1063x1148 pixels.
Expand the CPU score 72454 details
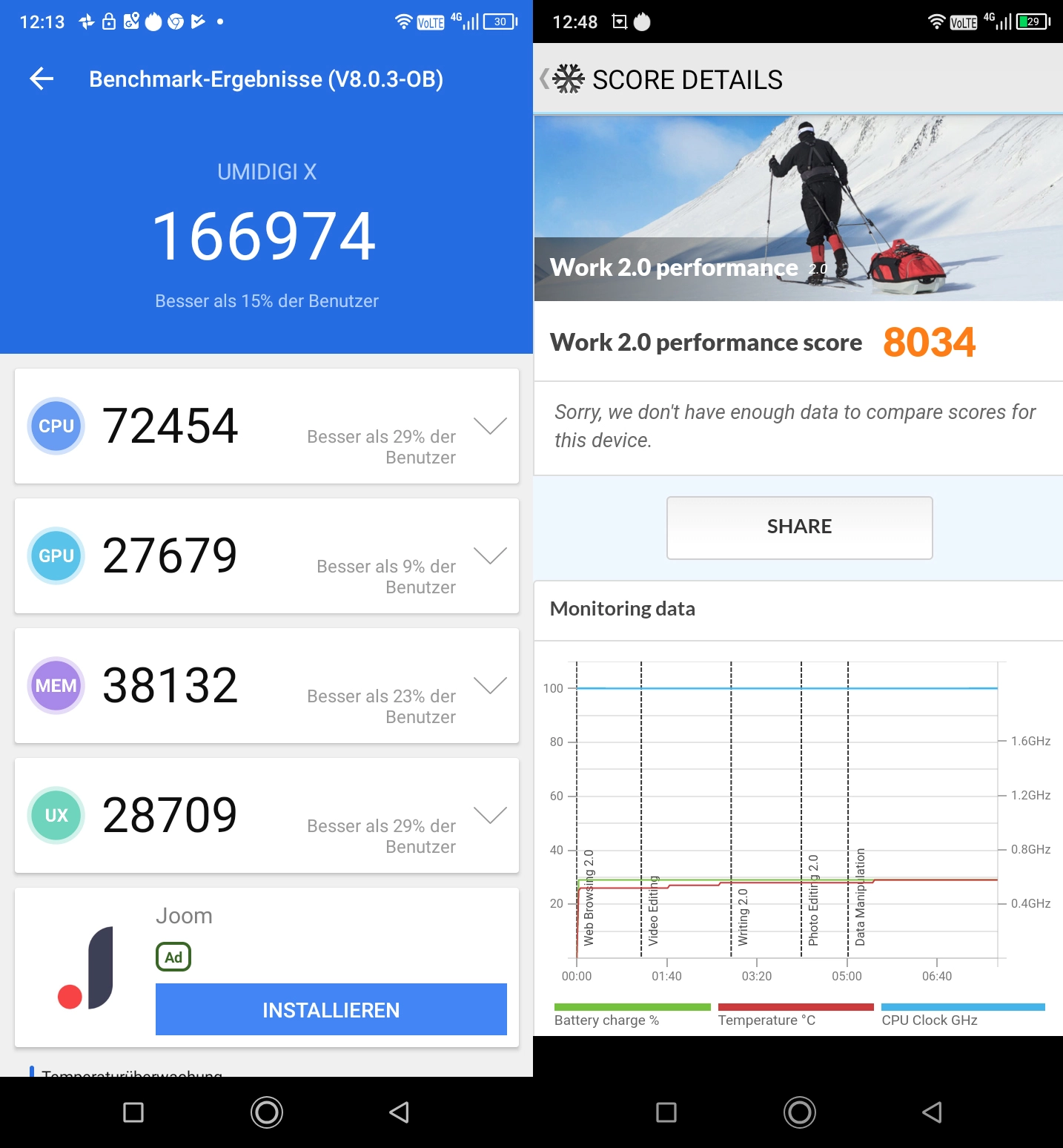490,426
